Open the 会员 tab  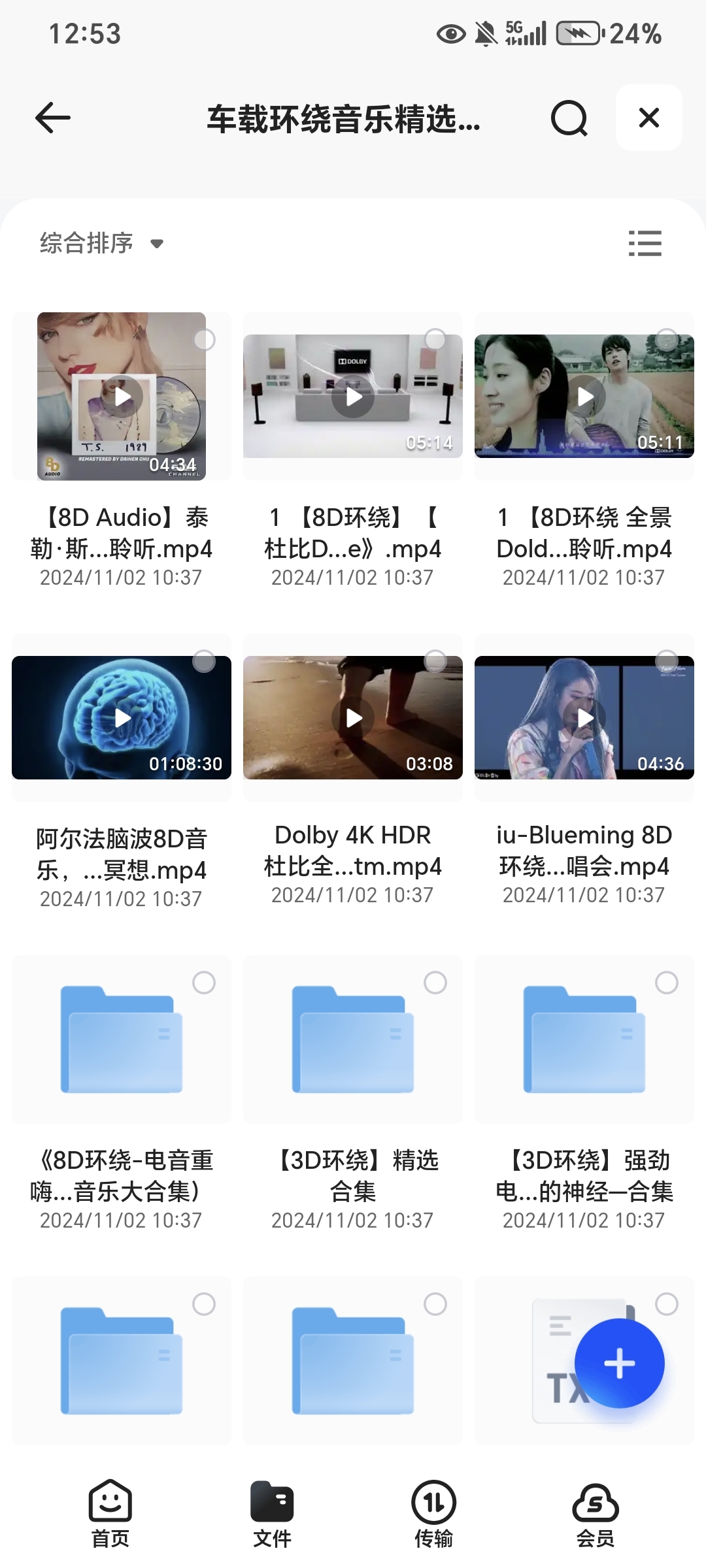595,1513
